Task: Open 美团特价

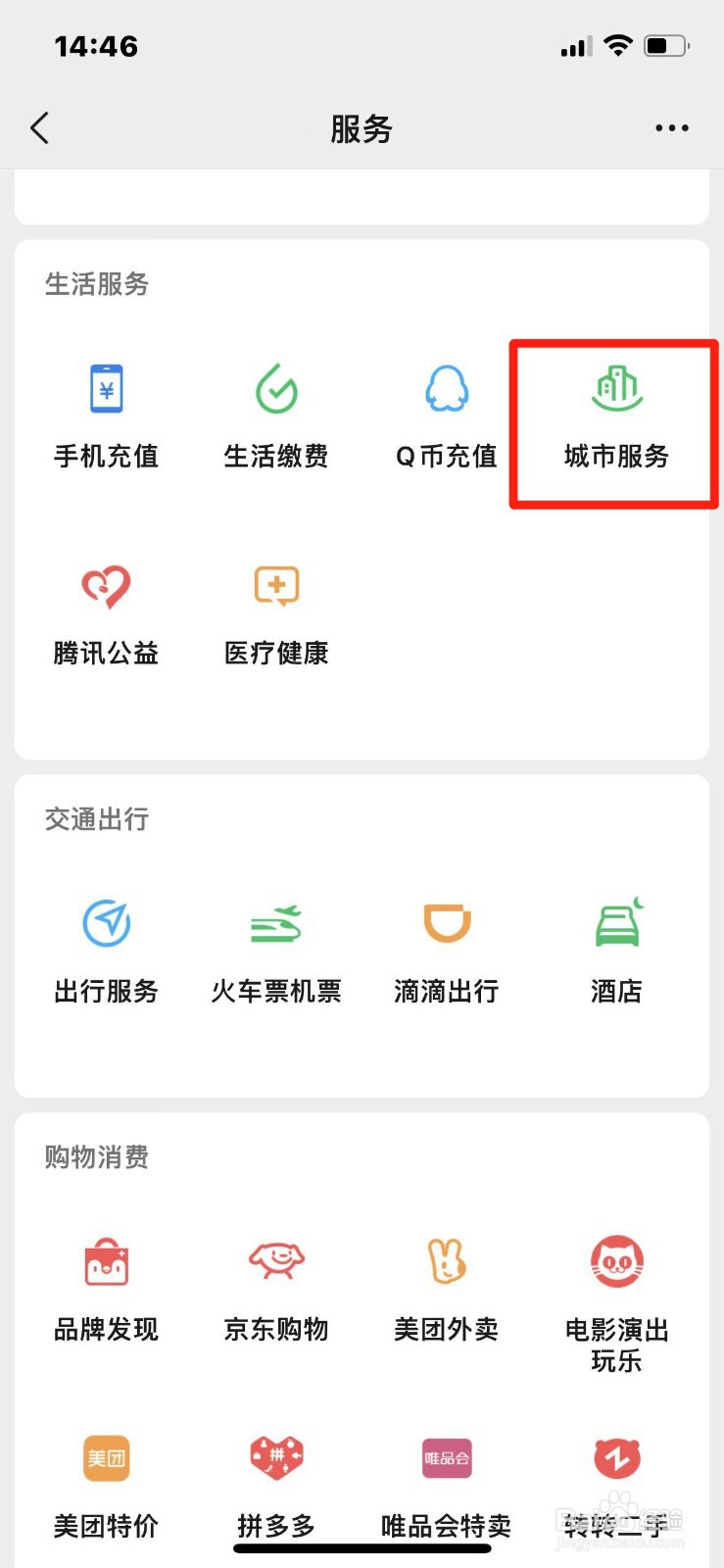Action: [106, 1487]
